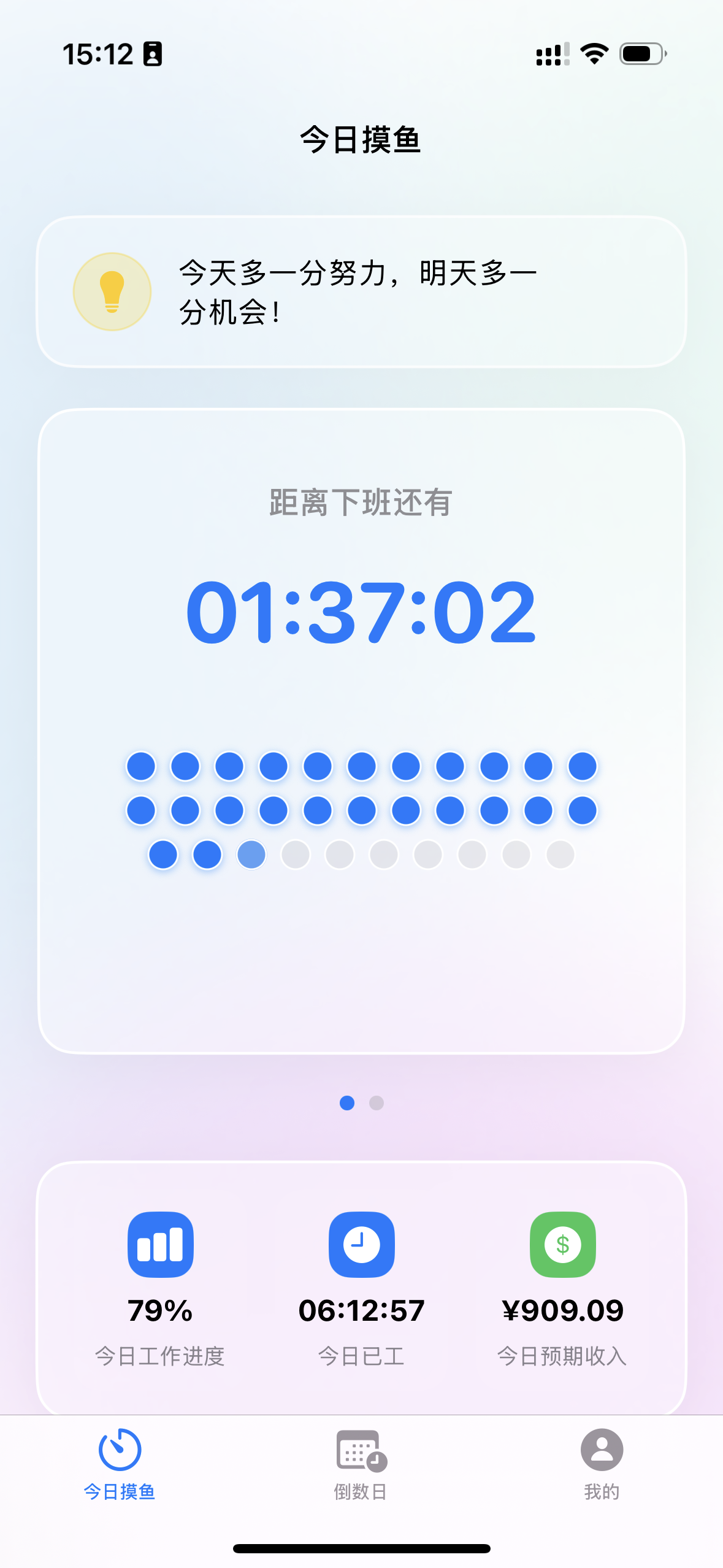
Task: Tap the calendar icon for 倒数日
Action: pos(361,1451)
